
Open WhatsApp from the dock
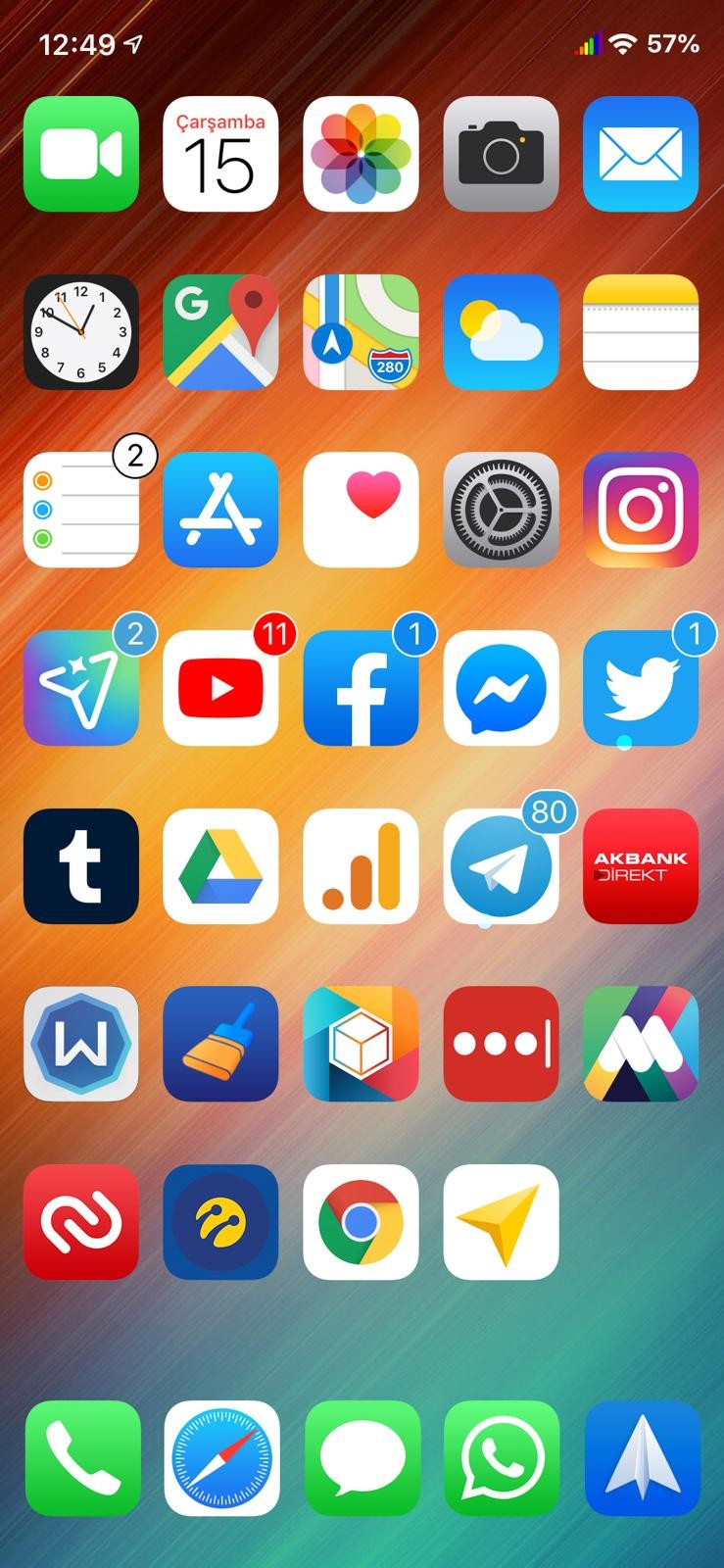click(502, 1458)
